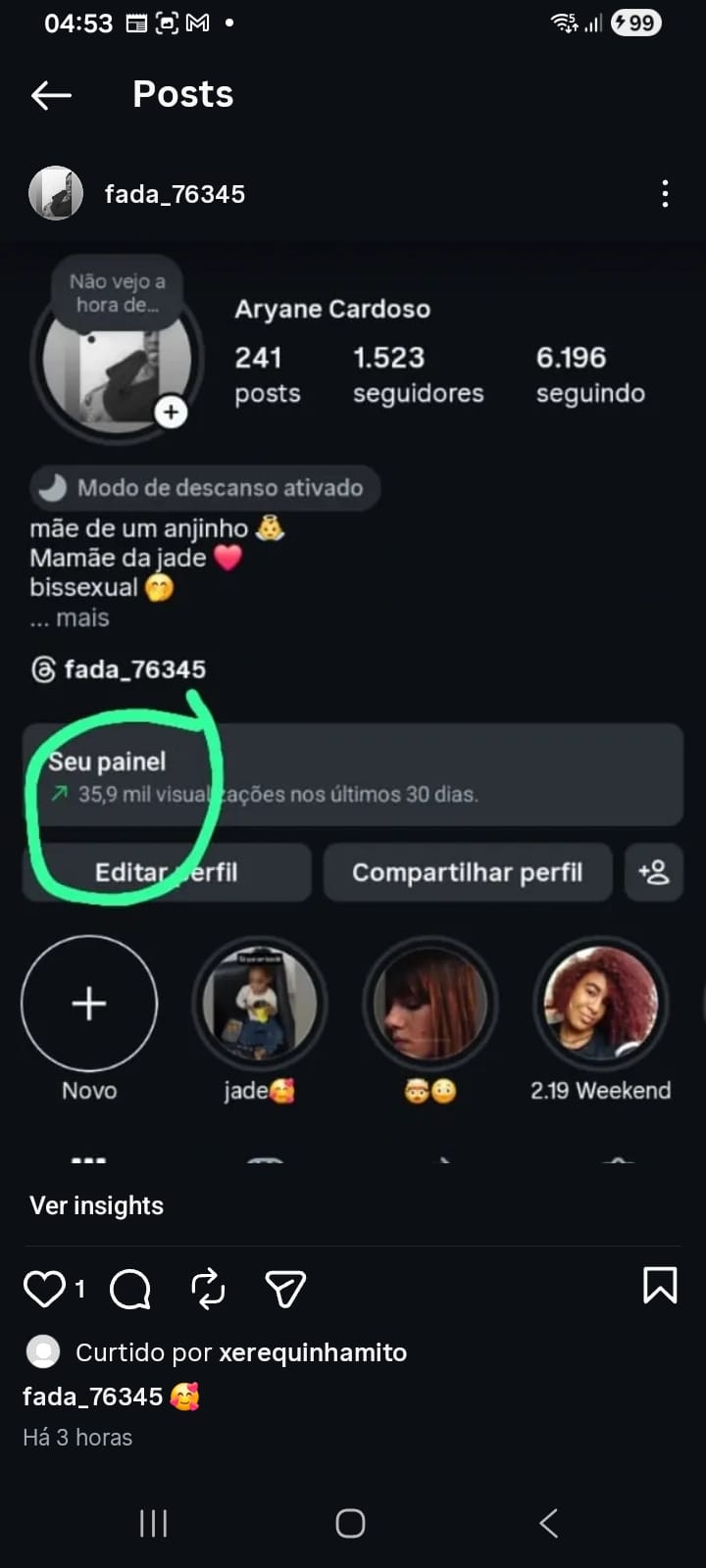Save the post with the bookmark icon
The width and height of the screenshot is (706, 1568).
(x=659, y=1286)
